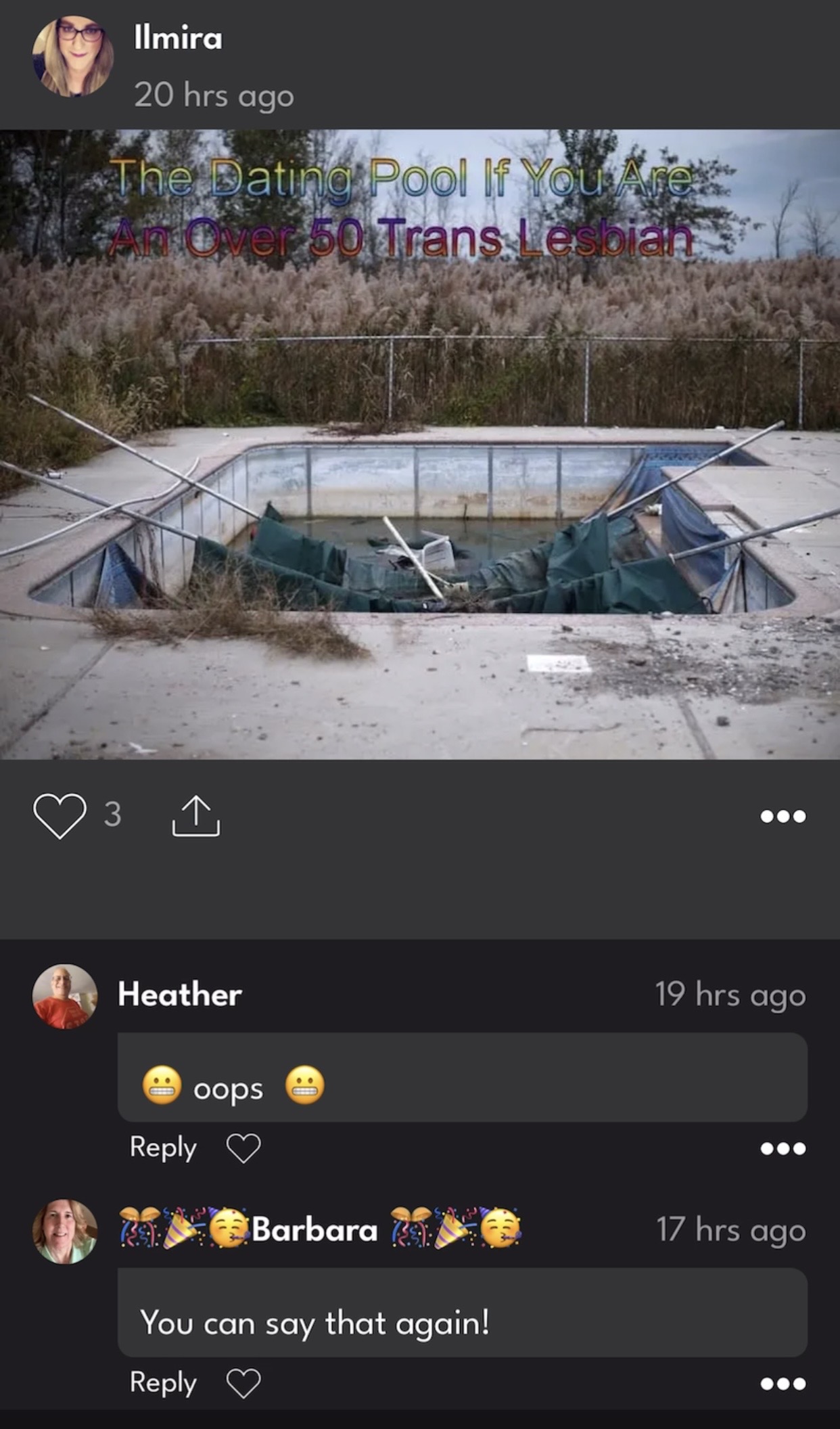The height and width of the screenshot is (1429, 840).
Task: Open the dating pool post image
Action: 420,444
